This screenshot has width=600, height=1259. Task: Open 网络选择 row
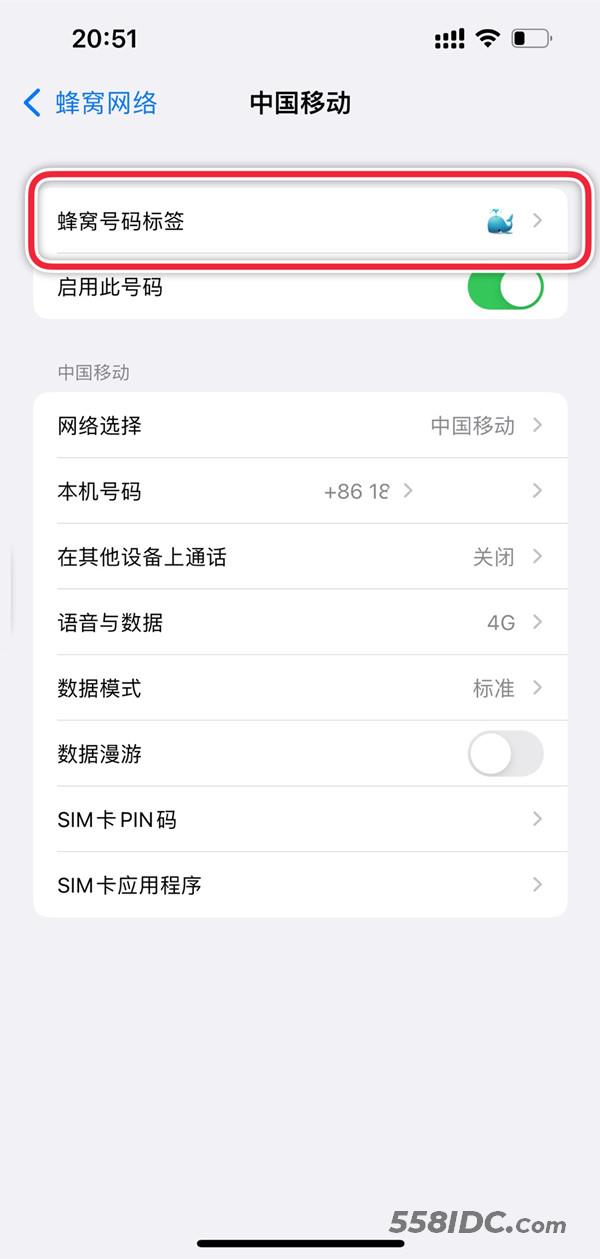pyautogui.click(x=300, y=426)
